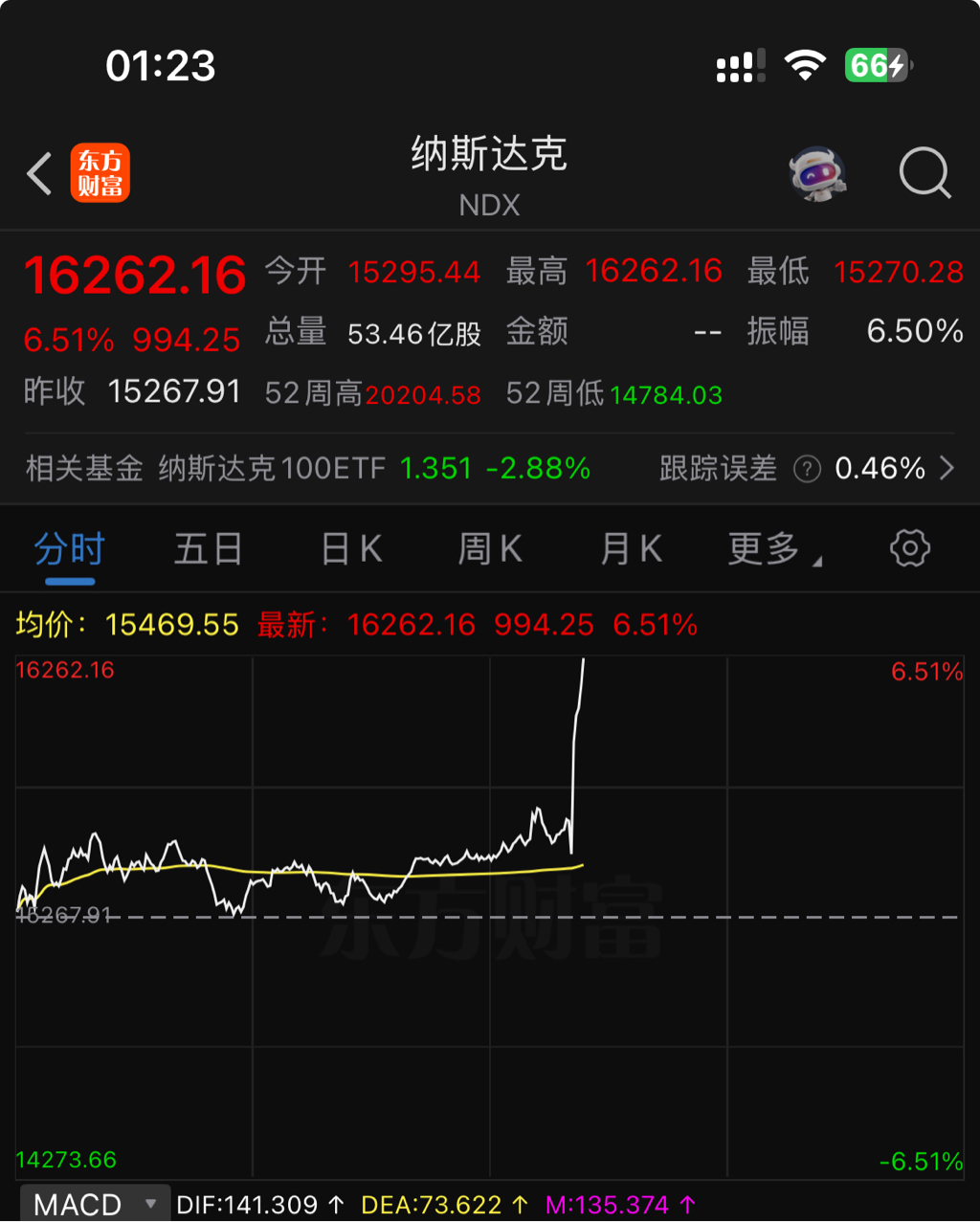
Task: Go back using the arrow
Action: pos(39,174)
